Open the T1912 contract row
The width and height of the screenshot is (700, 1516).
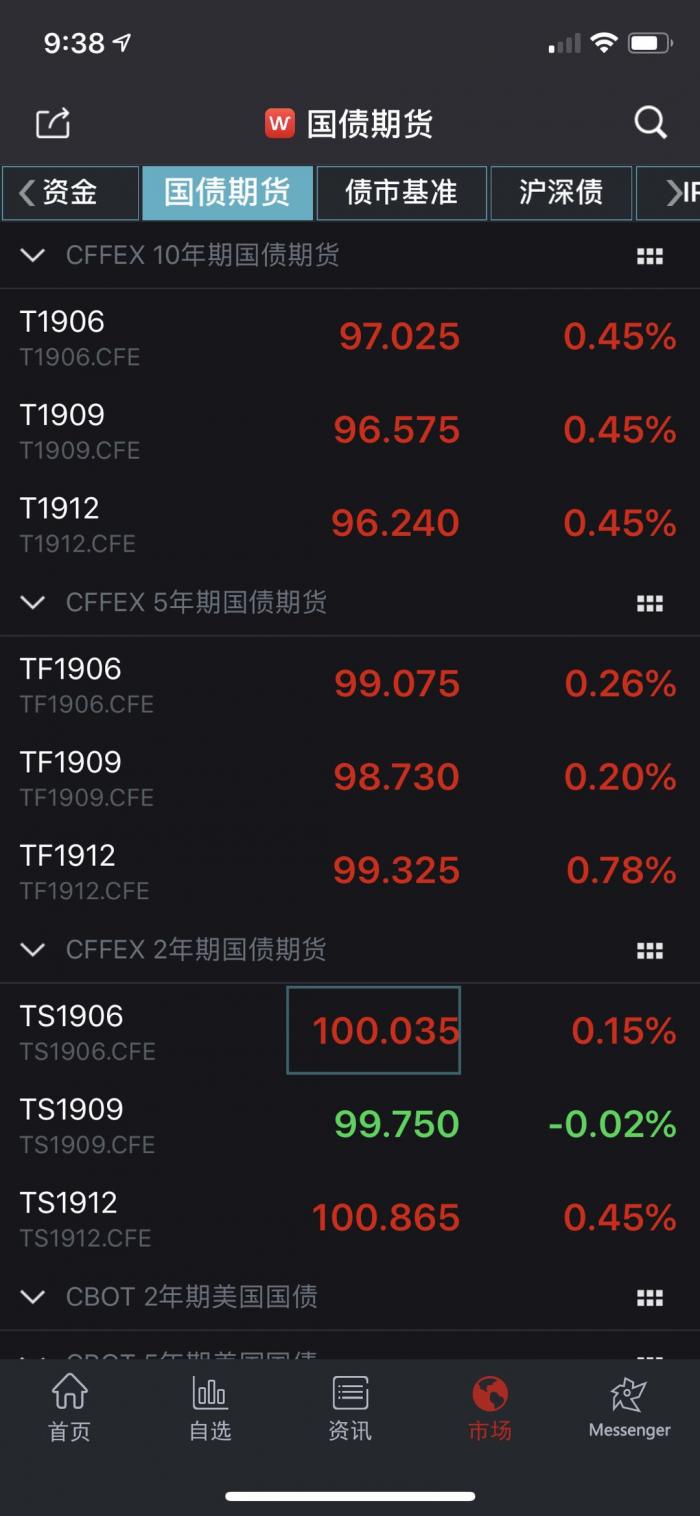[x=350, y=524]
